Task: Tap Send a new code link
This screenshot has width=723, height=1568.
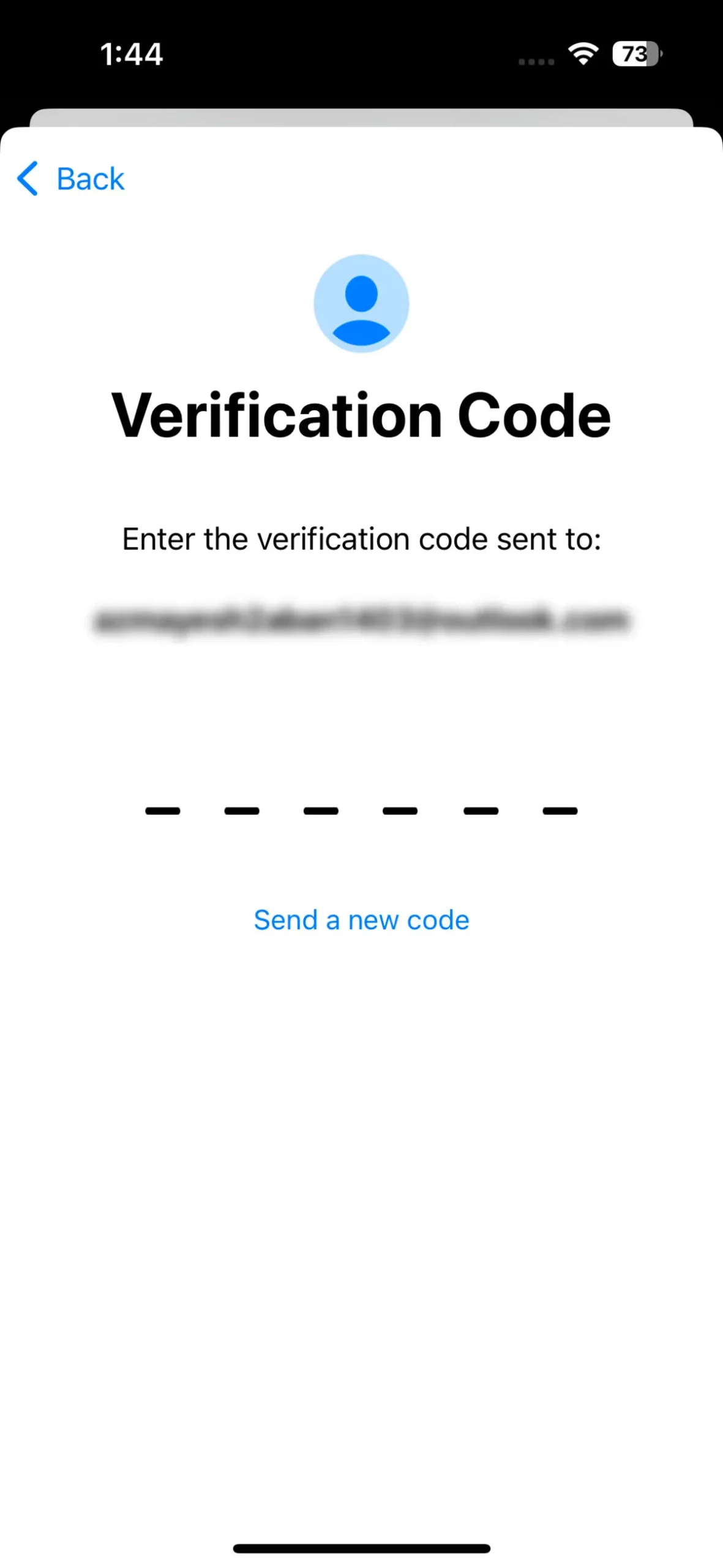Action: [x=361, y=920]
